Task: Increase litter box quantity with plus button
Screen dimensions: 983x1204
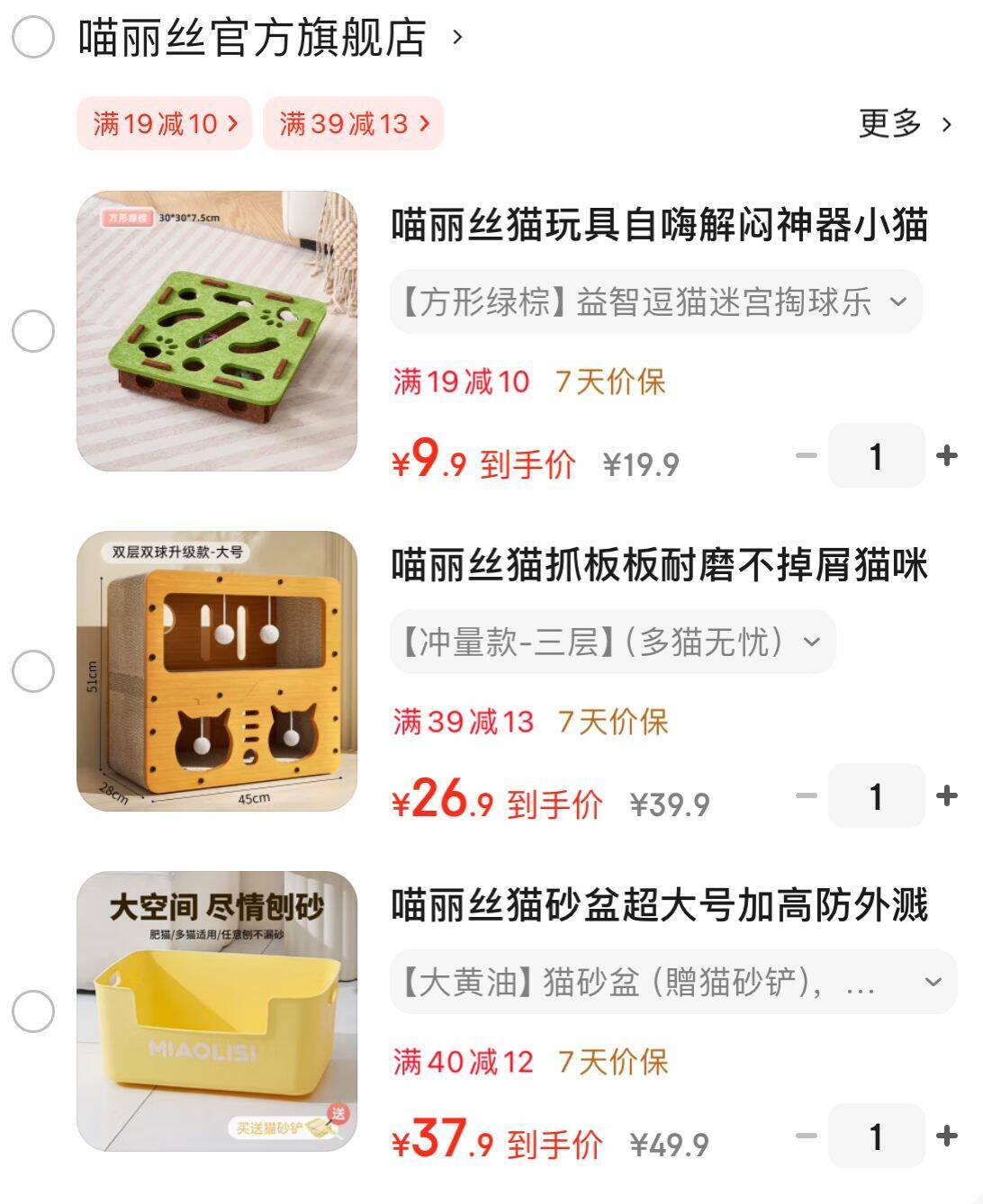Action: [946, 1135]
